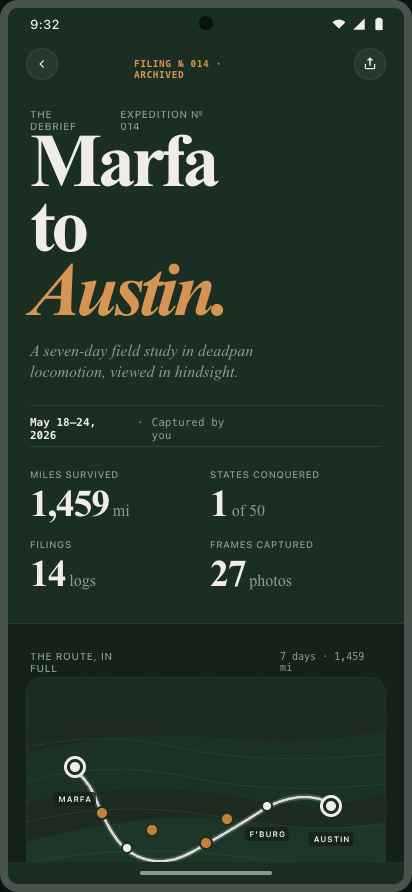Image resolution: width=412 pixels, height=892 pixels.
Task: Share this expedition debrief
Action: coord(370,64)
